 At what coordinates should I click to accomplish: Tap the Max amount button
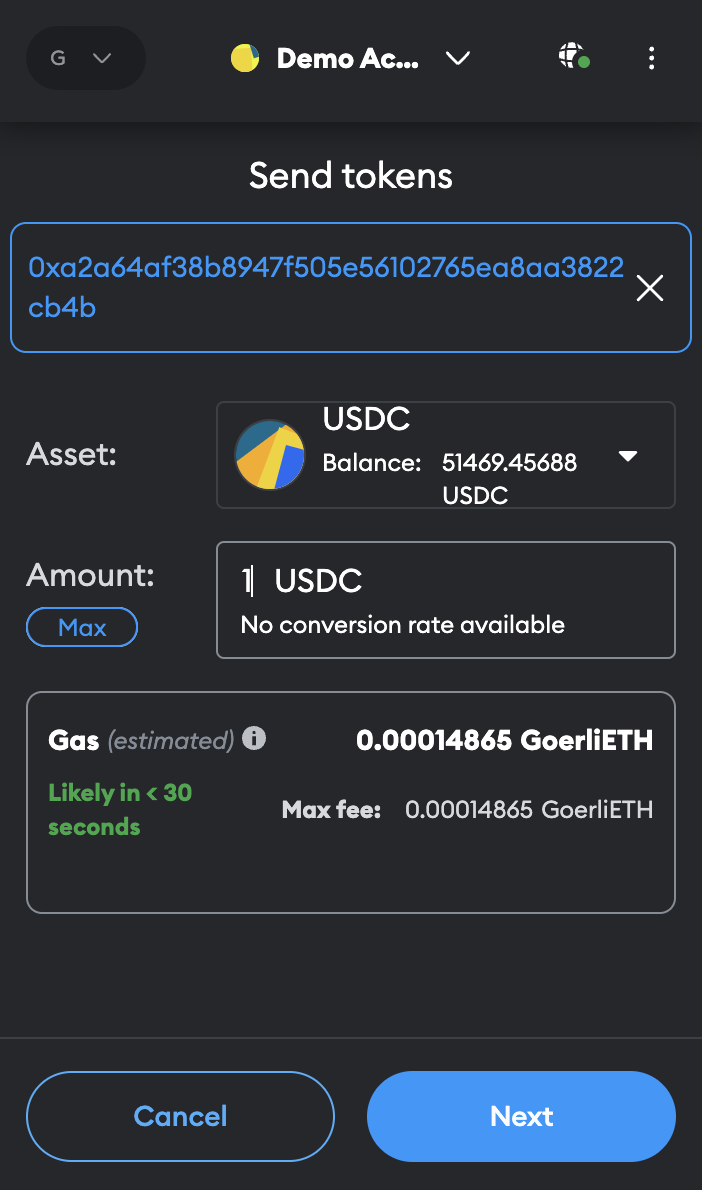click(x=82, y=627)
